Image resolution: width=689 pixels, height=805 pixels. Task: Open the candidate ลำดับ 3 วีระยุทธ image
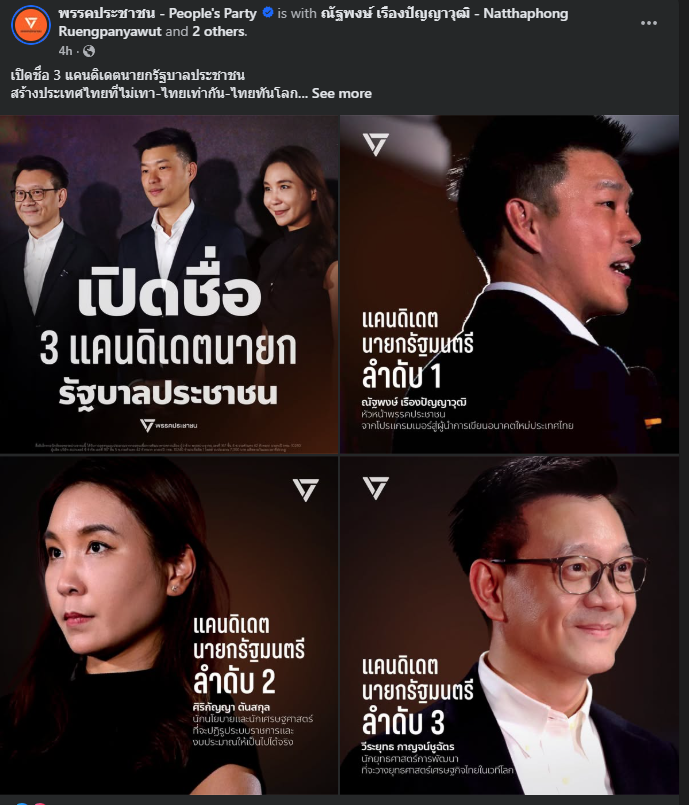click(x=509, y=625)
